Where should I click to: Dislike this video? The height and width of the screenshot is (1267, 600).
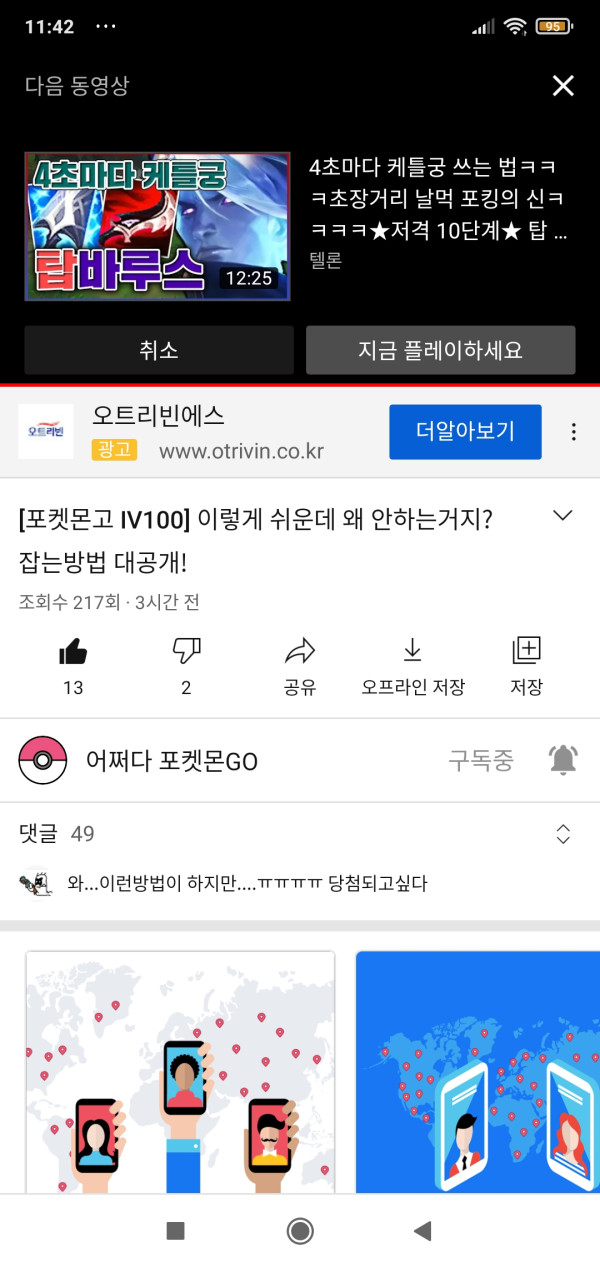tap(186, 654)
